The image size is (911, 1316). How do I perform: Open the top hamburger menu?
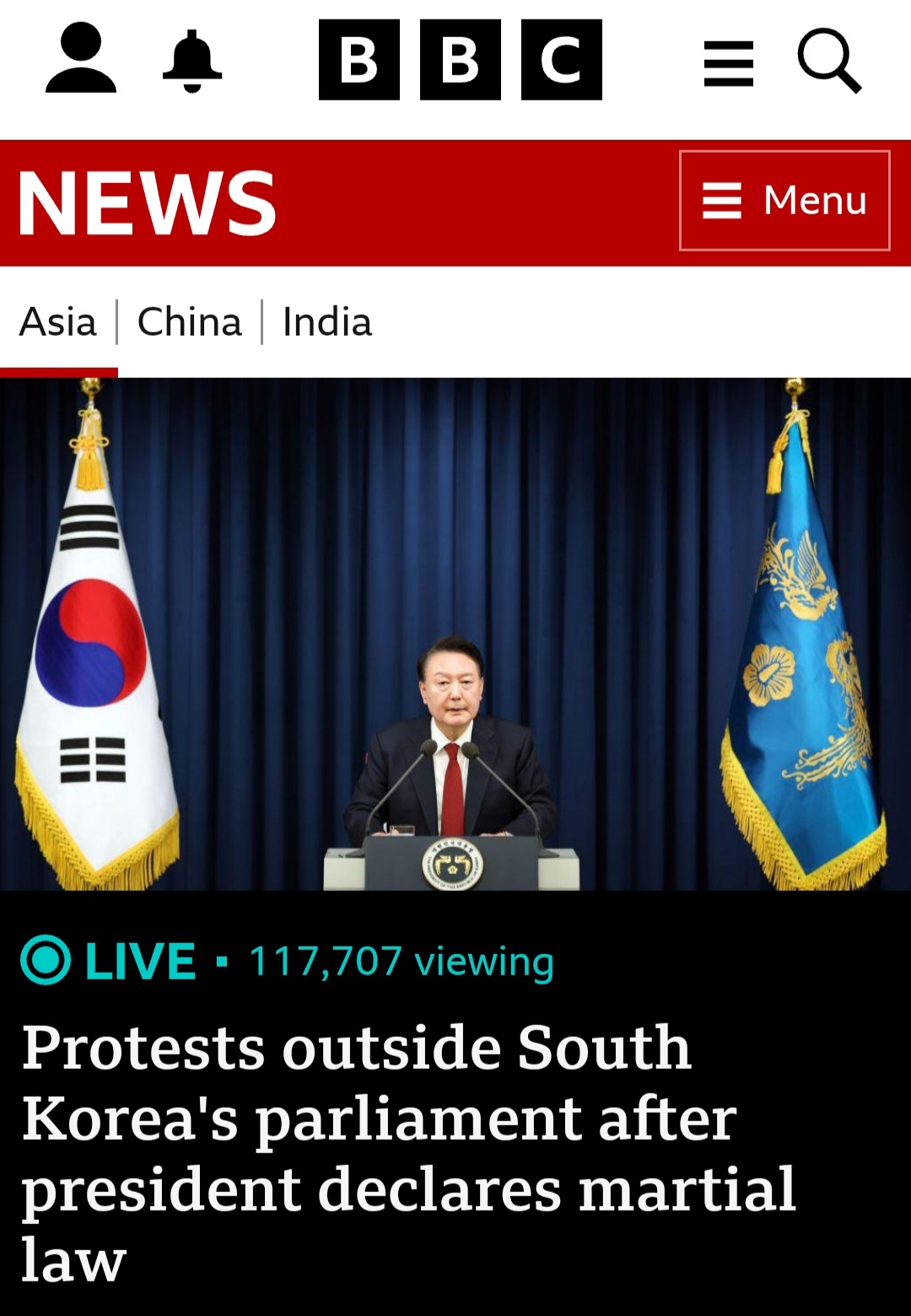point(728,63)
